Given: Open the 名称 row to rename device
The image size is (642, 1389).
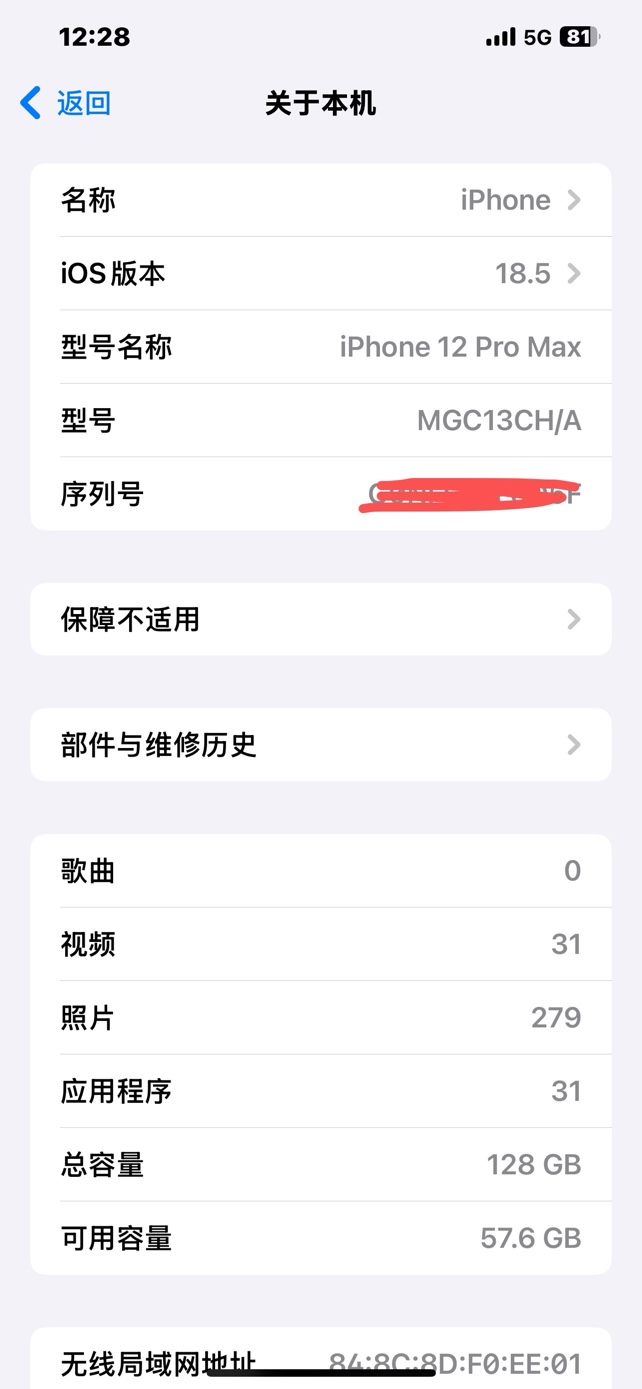Looking at the screenshot, I should click(x=320, y=200).
